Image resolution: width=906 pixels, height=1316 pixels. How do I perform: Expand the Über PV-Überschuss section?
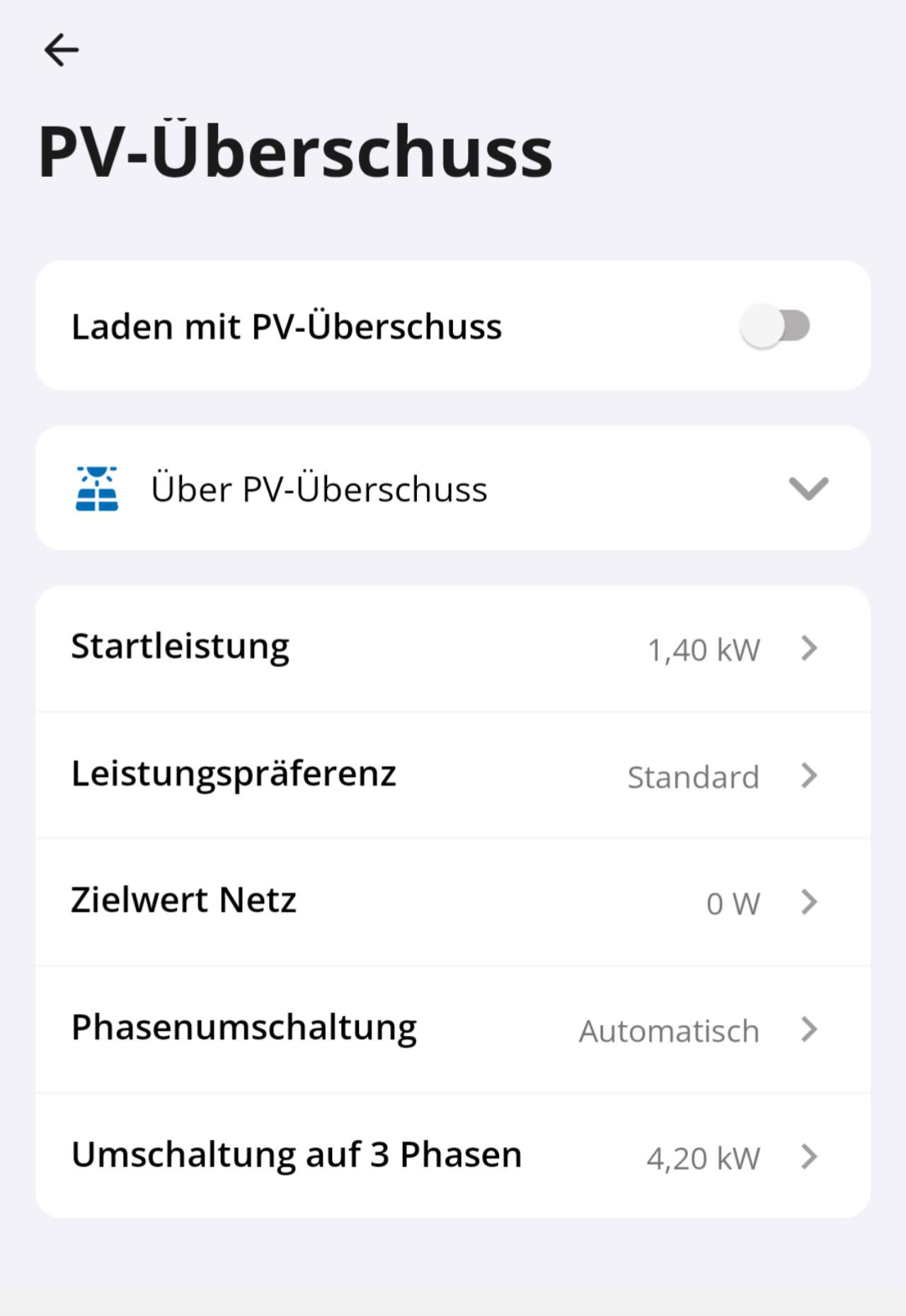(808, 488)
